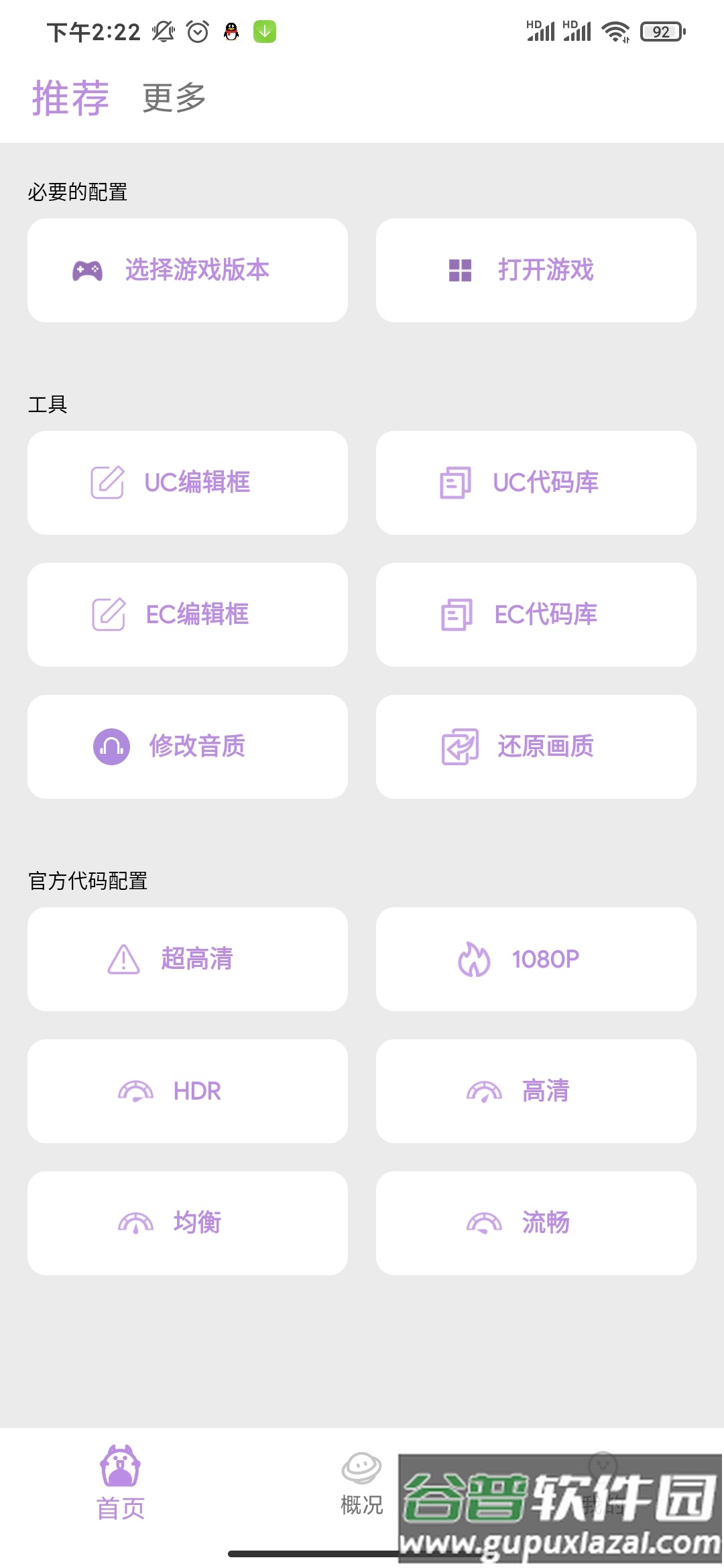724x1568 pixels.
Task: Click the code library icon for UC代码库
Action: [454, 482]
